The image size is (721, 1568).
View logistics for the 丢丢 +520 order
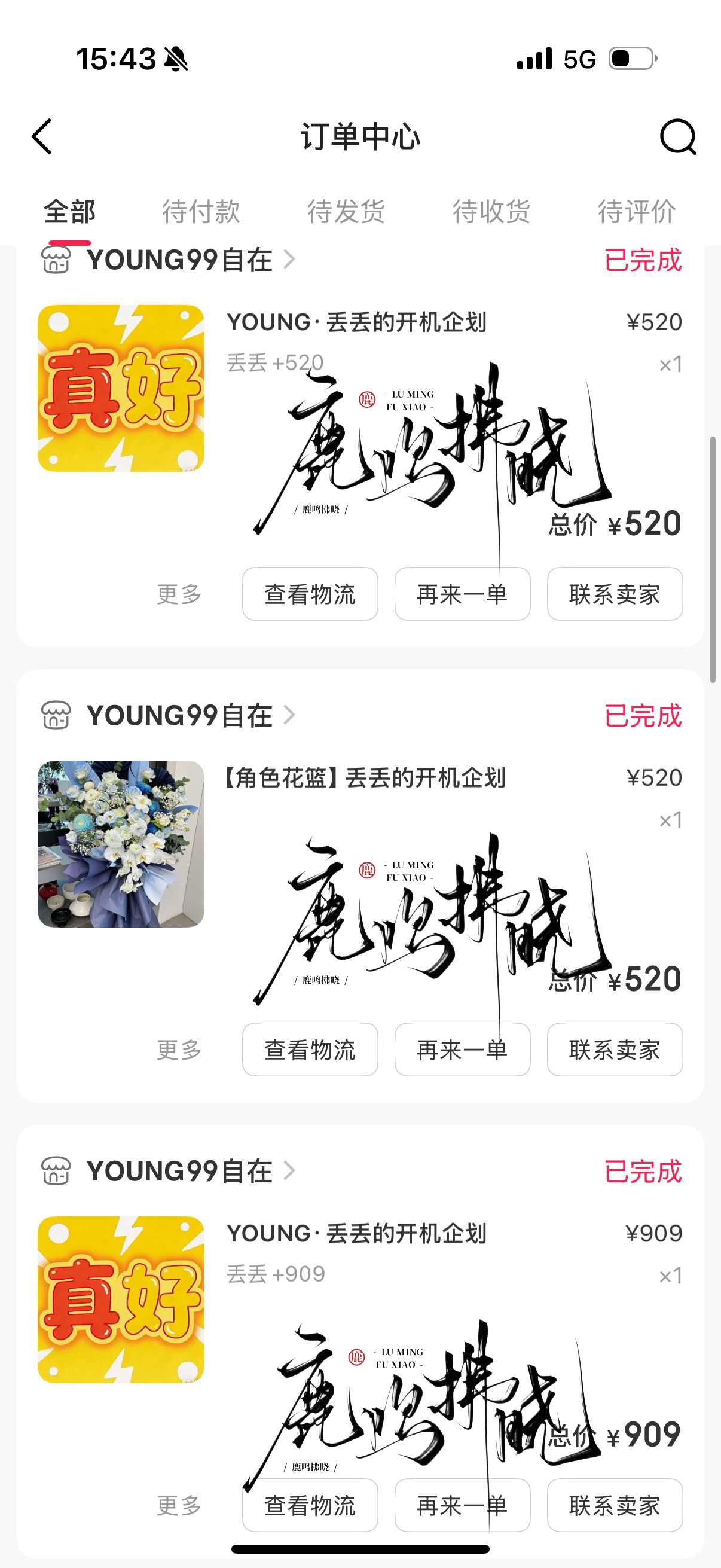[x=310, y=594]
